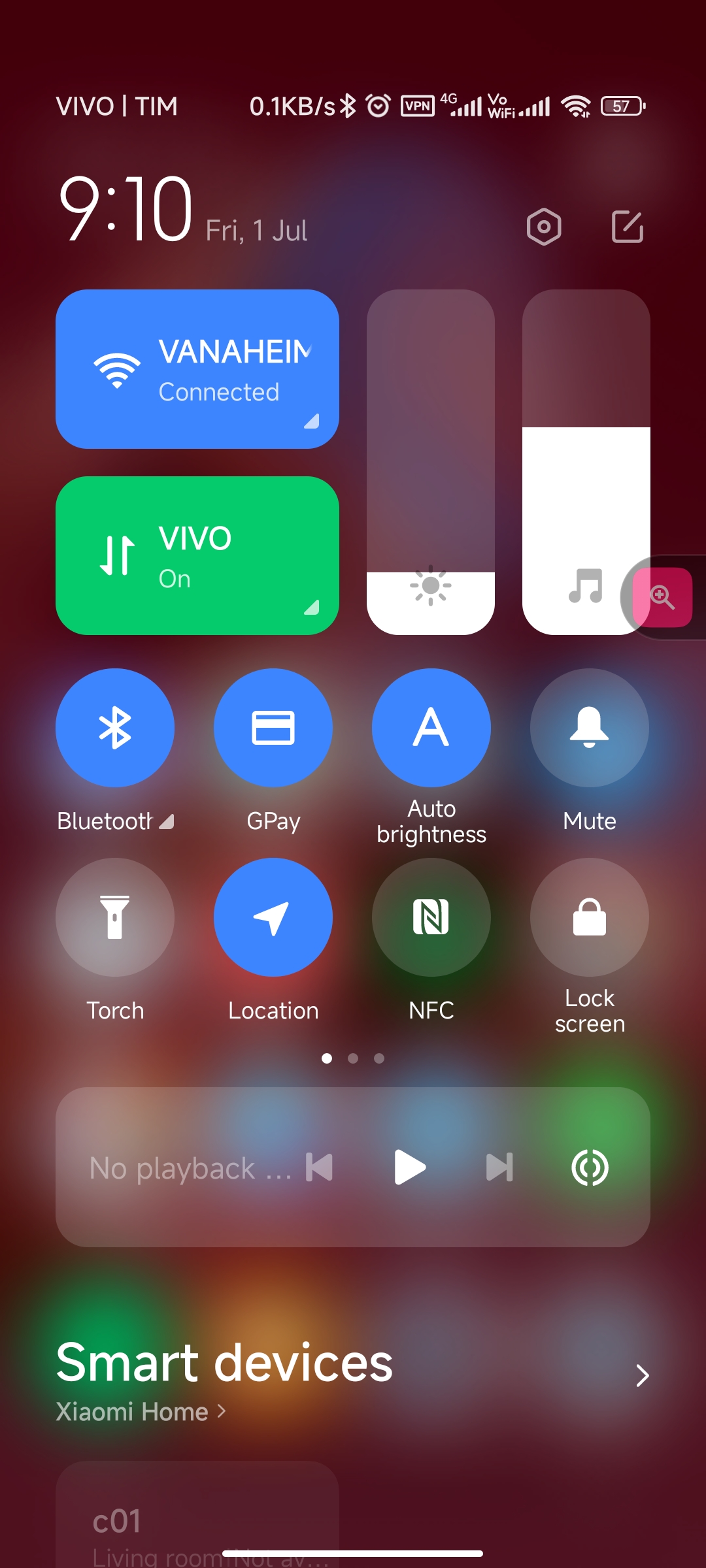Screen dimensions: 706x1568
Task: Tap the Lock screen button
Action: pyautogui.click(x=590, y=917)
